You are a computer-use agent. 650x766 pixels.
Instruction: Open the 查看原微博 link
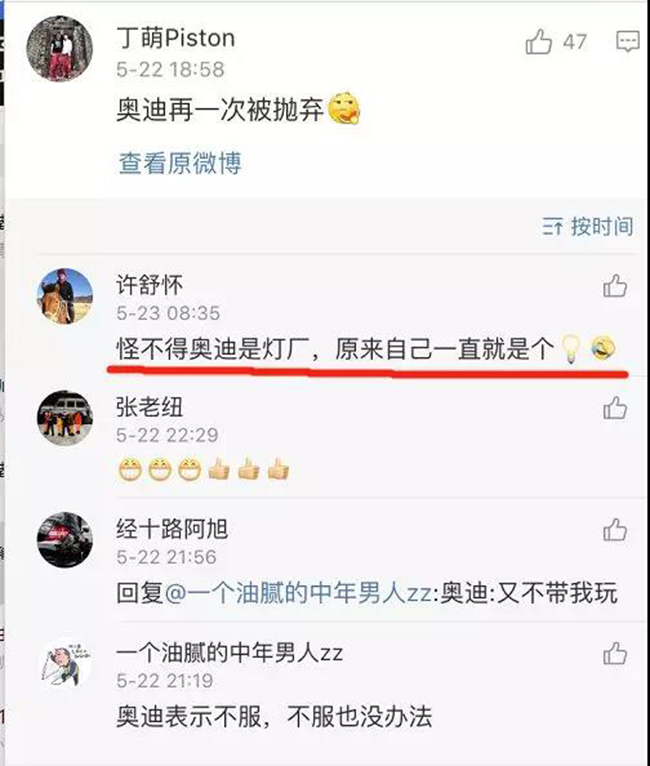coord(180,163)
